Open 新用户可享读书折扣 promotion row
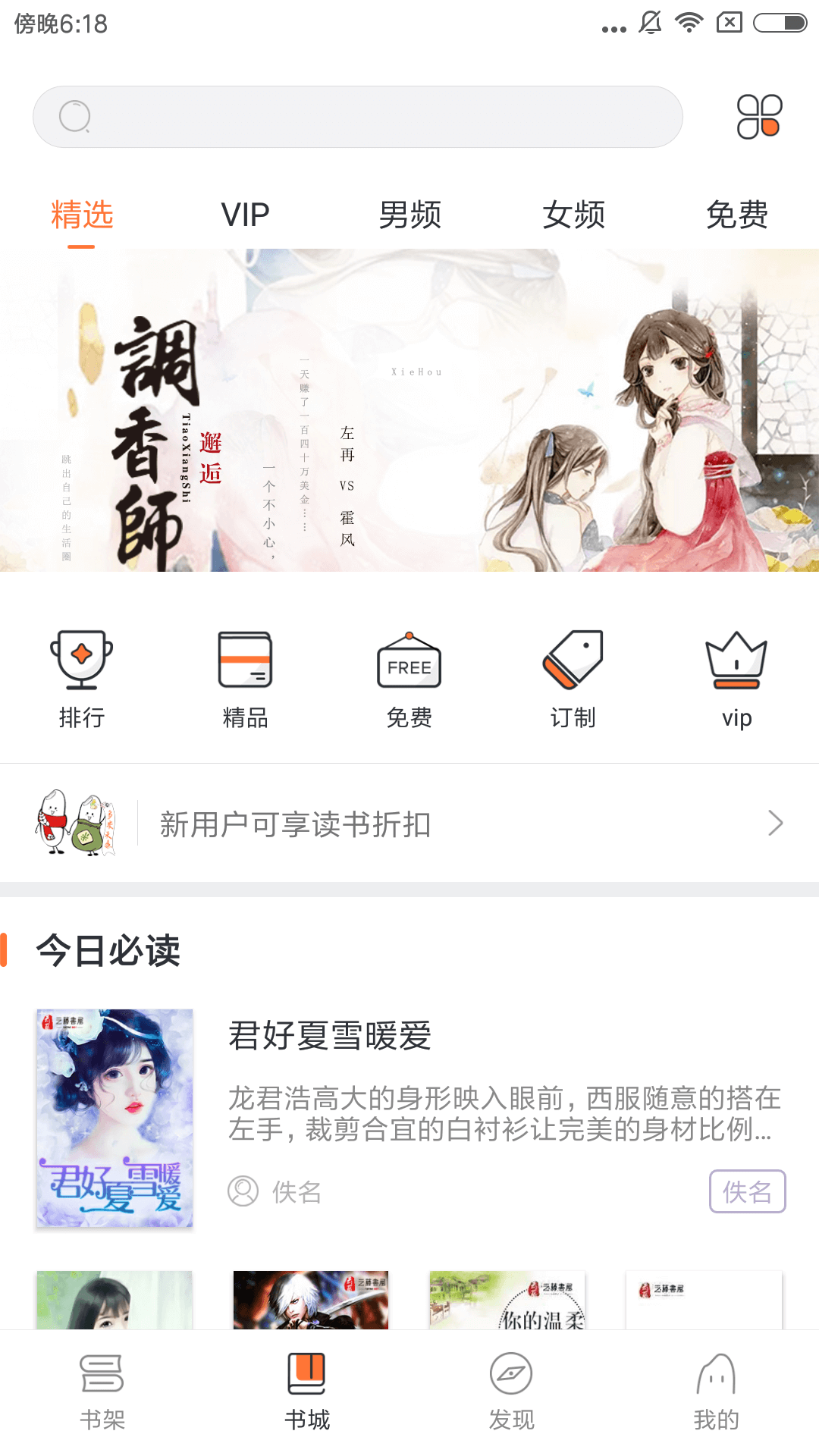Viewport: 819px width, 1456px height. (409, 824)
